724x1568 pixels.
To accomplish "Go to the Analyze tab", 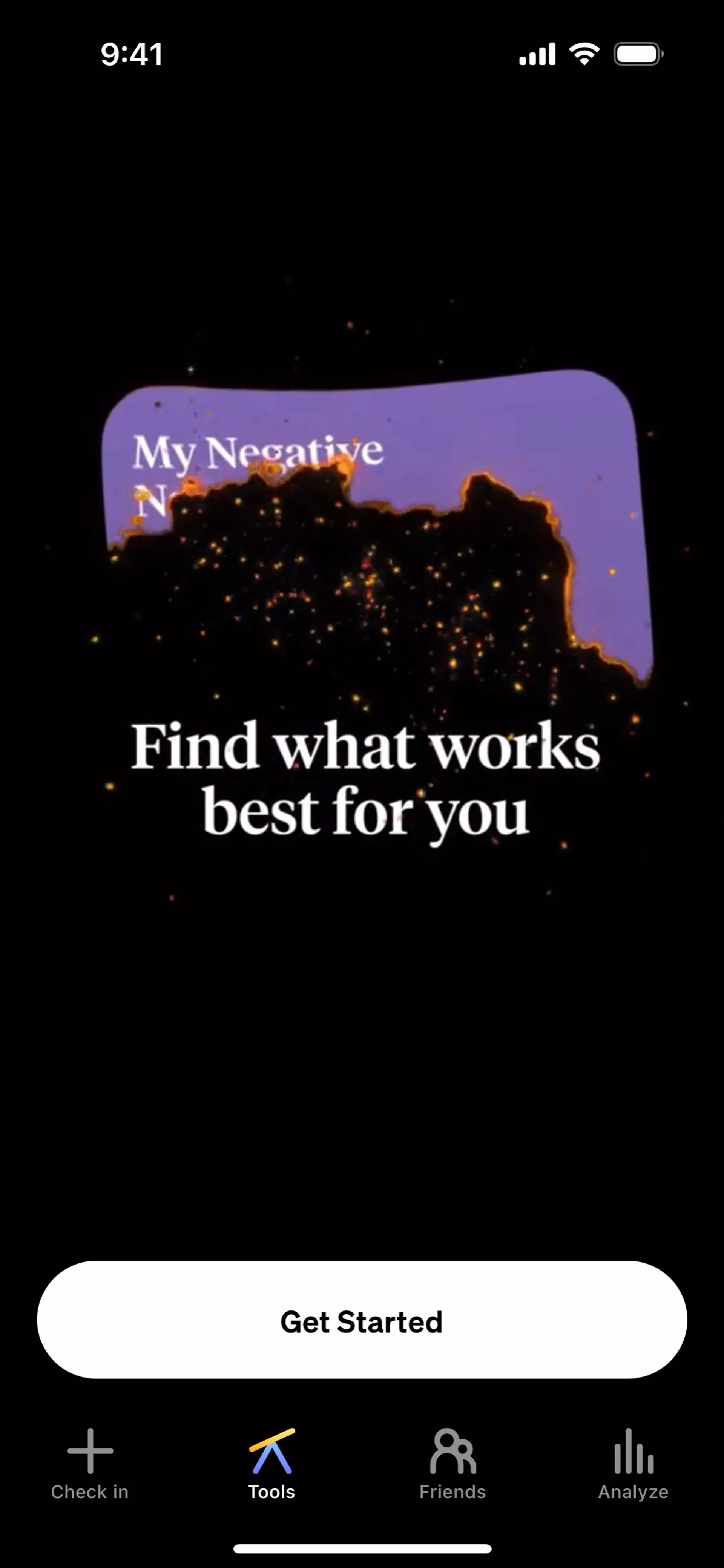I will (x=633, y=1465).
